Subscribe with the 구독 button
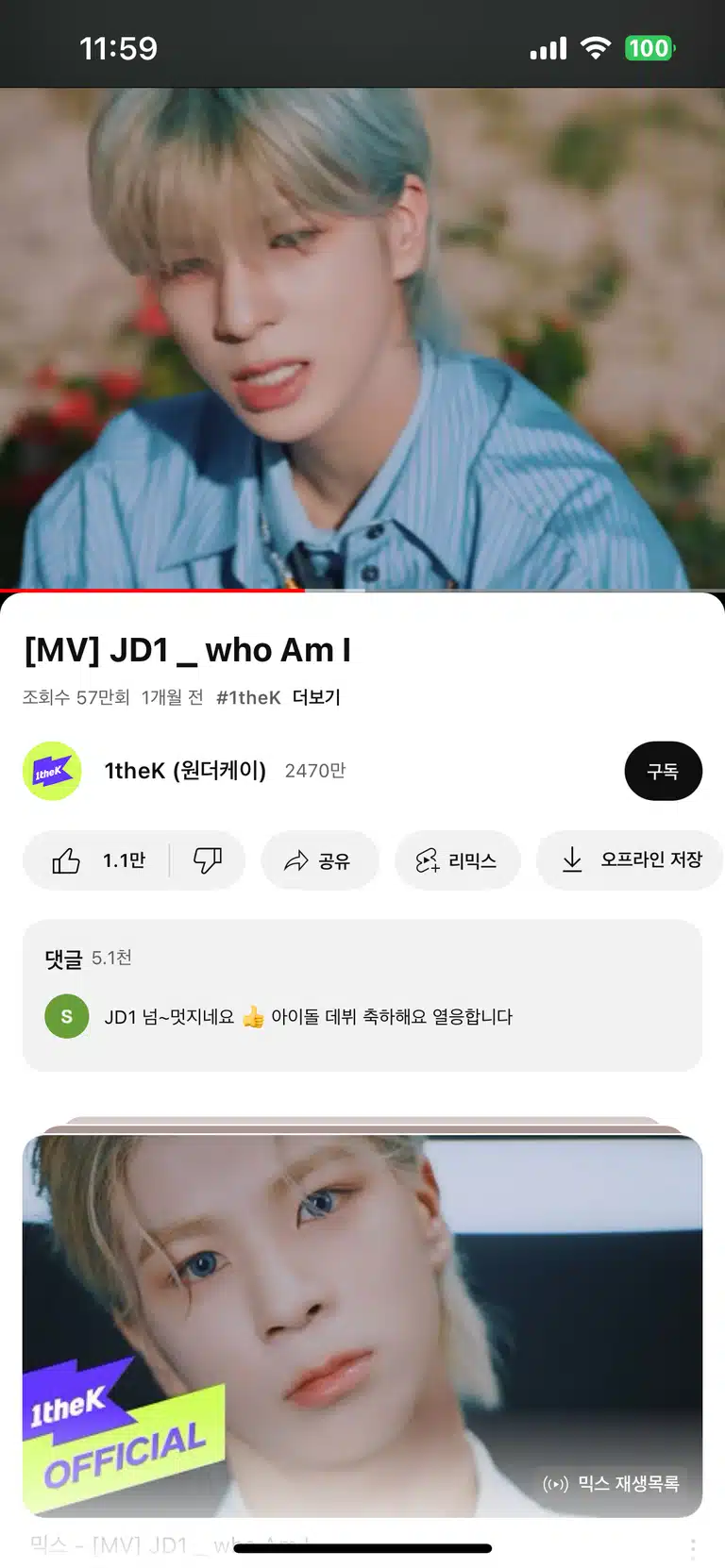This screenshot has width=725, height=1568. coord(663,771)
